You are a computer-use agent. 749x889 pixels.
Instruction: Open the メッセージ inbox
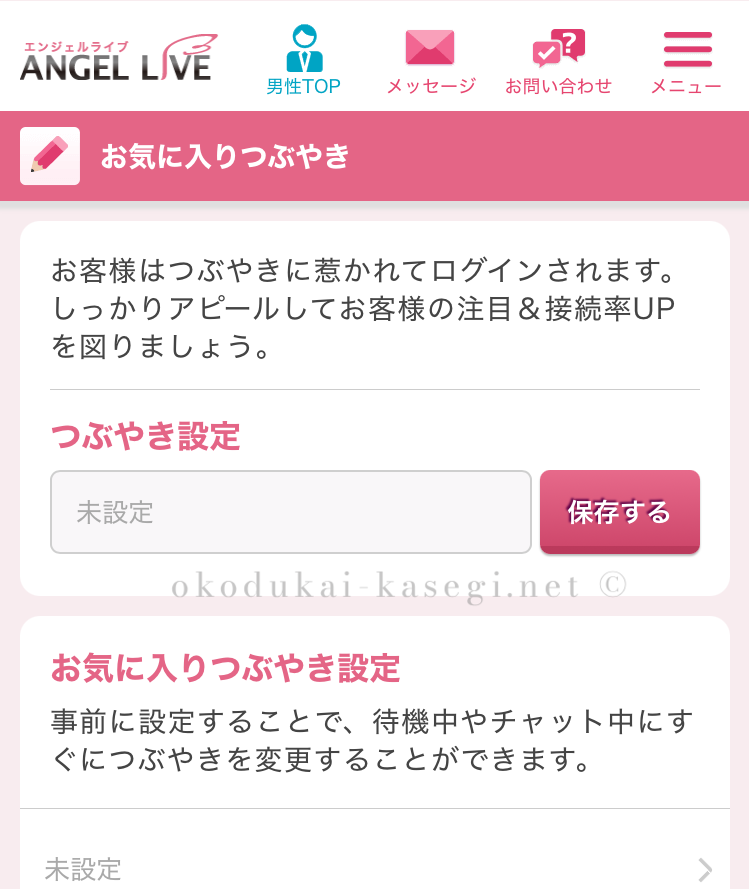click(x=430, y=60)
